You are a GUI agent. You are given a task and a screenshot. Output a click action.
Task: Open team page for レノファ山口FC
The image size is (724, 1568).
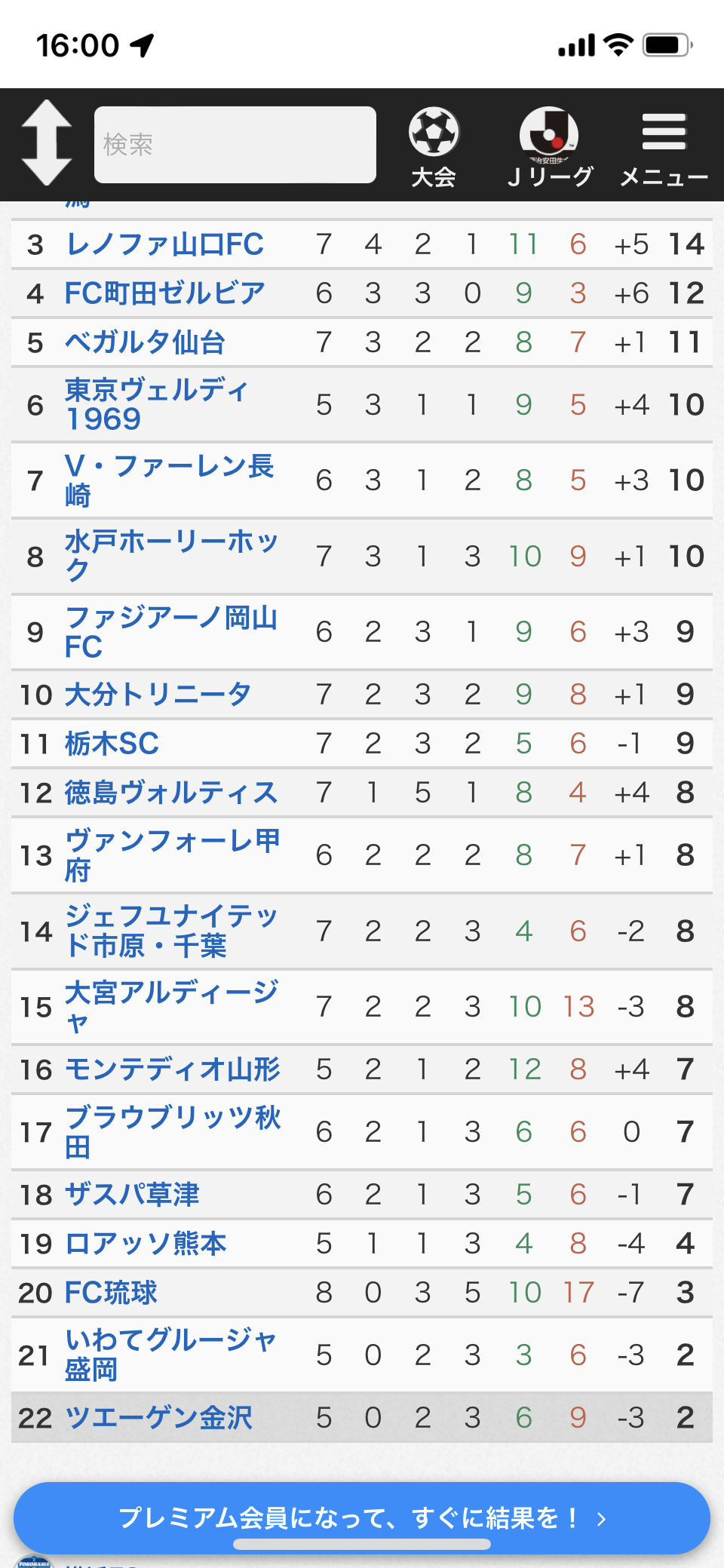coord(164,244)
